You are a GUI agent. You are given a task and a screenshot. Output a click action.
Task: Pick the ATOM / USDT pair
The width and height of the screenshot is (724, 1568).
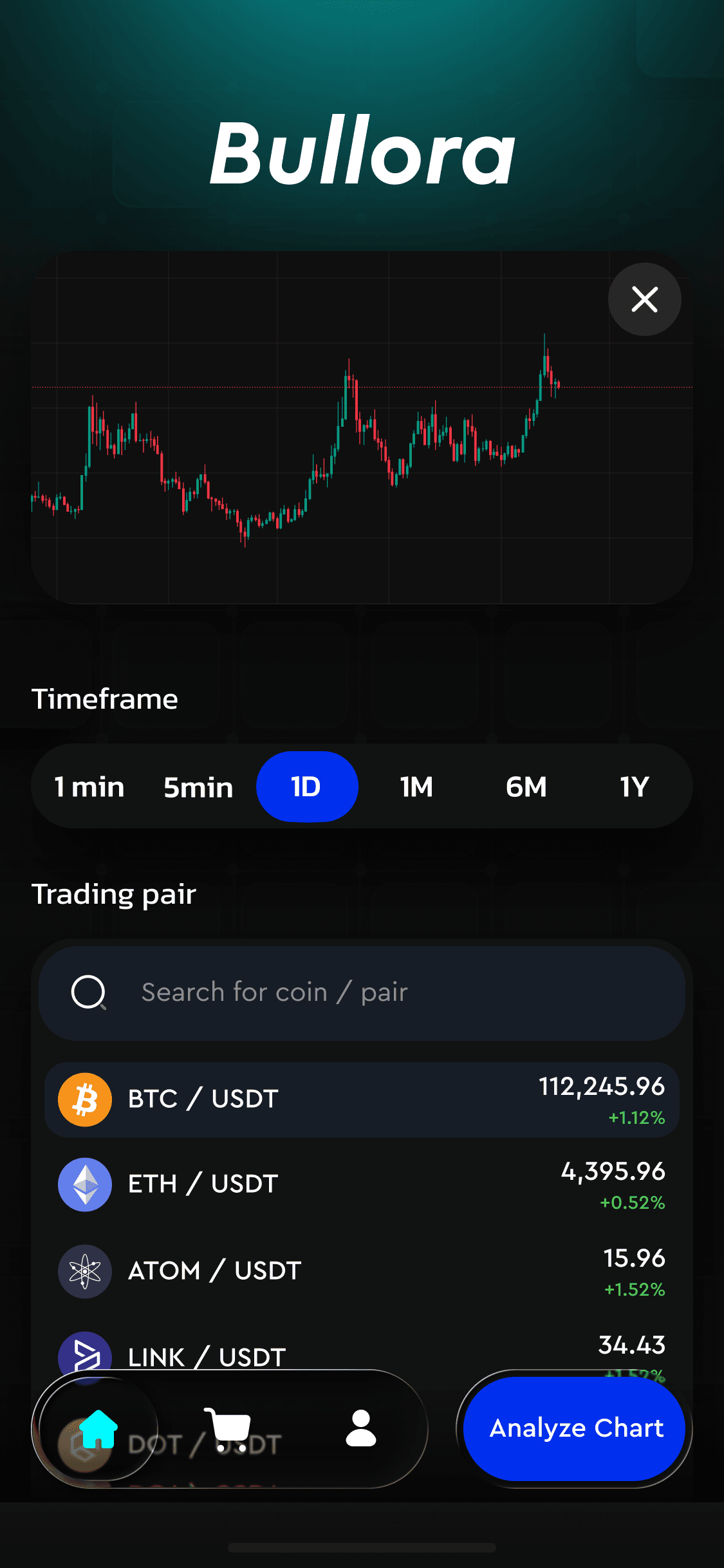coord(362,1271)
